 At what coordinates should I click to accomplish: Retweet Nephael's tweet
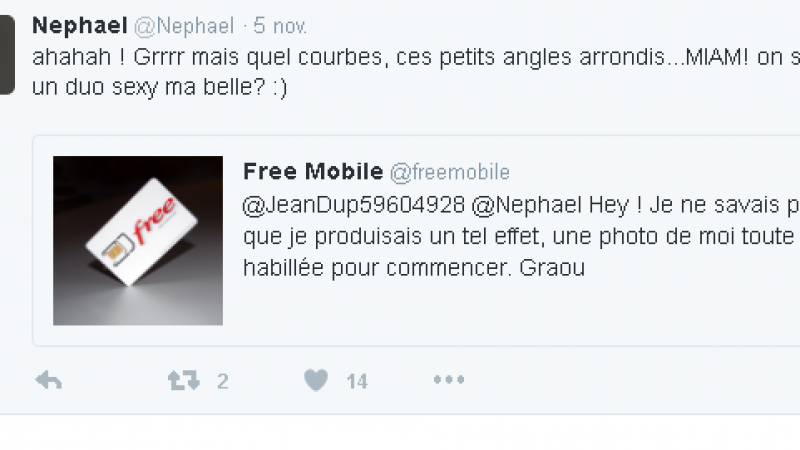[x=183, y=380]
